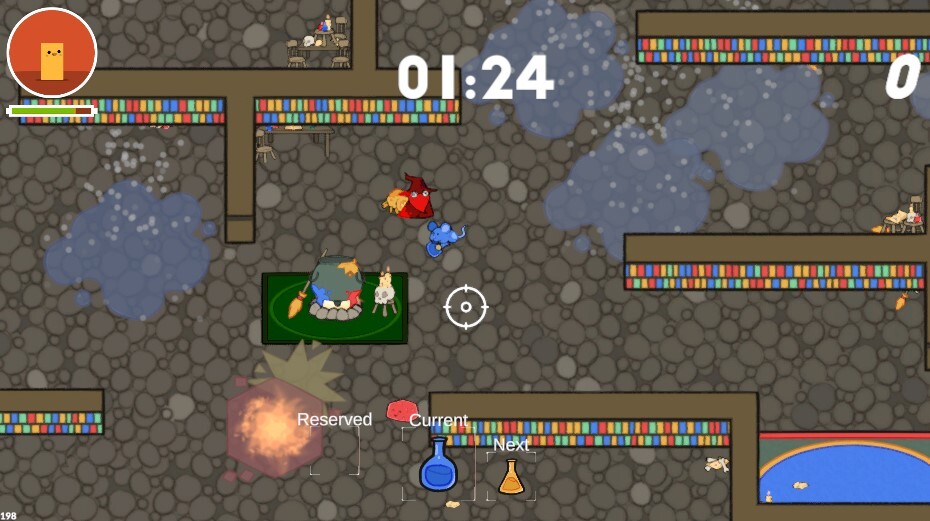Tap the empty Reserved potion slot

[334, 452]
